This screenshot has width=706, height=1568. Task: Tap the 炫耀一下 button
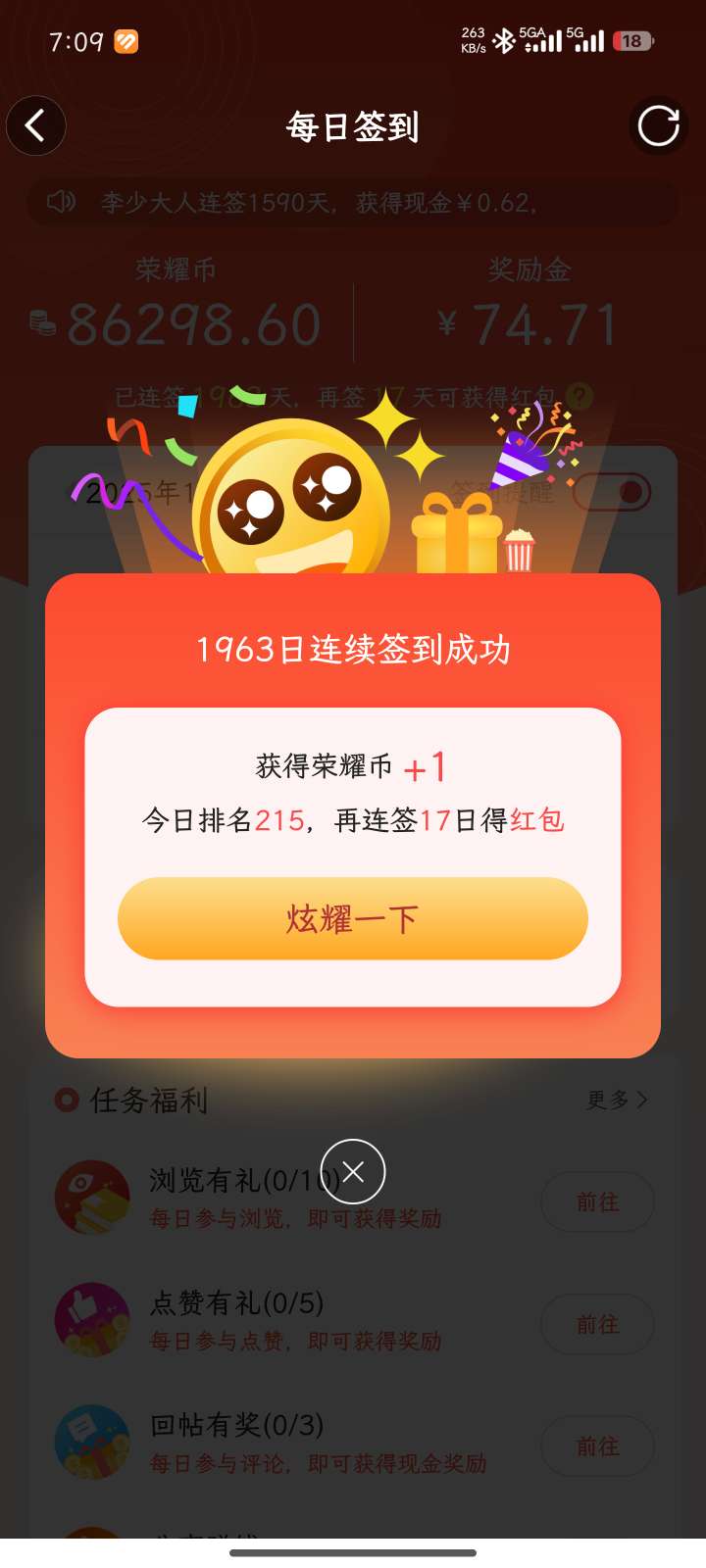(x=353, y=918)
